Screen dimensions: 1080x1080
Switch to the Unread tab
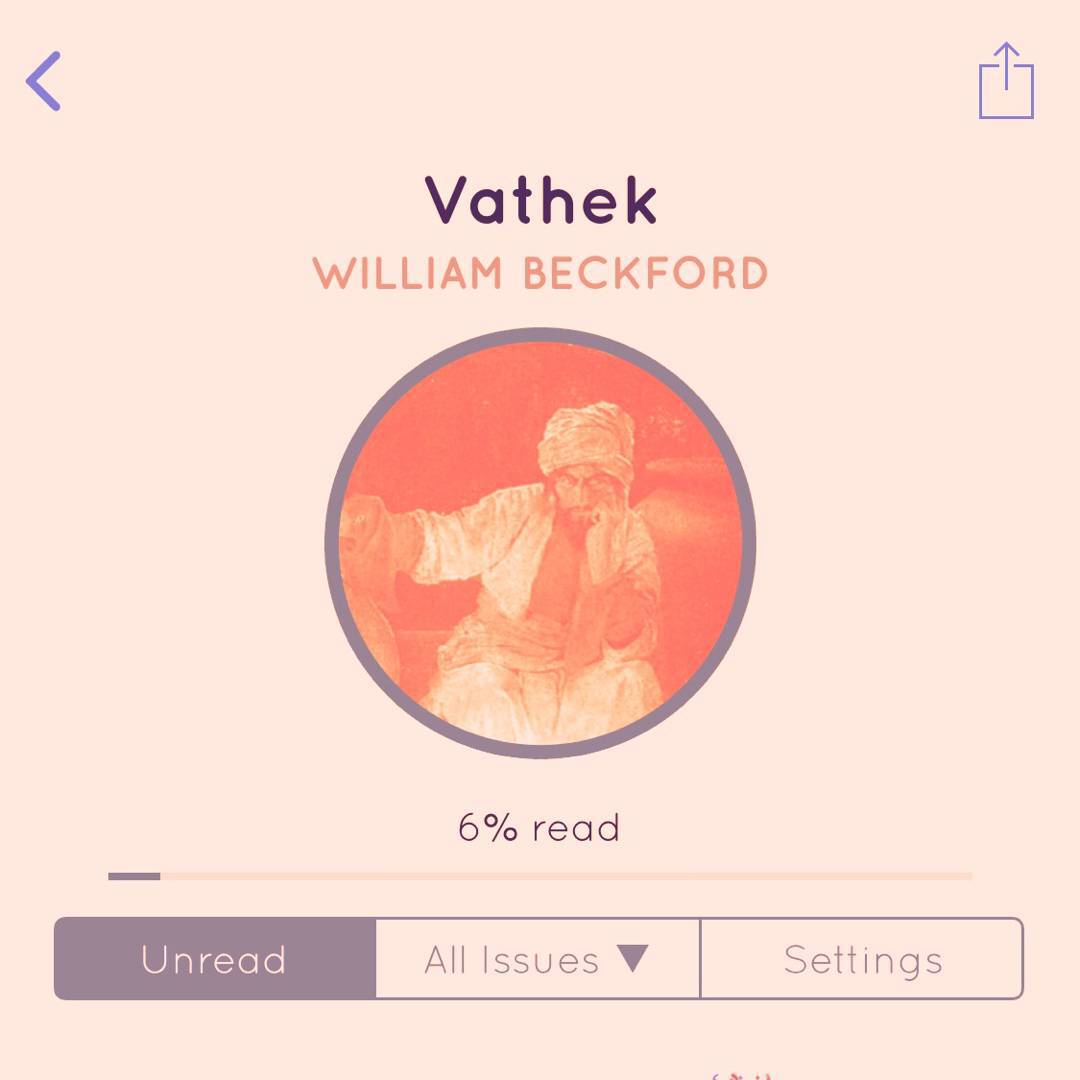(x=215, y=959)
